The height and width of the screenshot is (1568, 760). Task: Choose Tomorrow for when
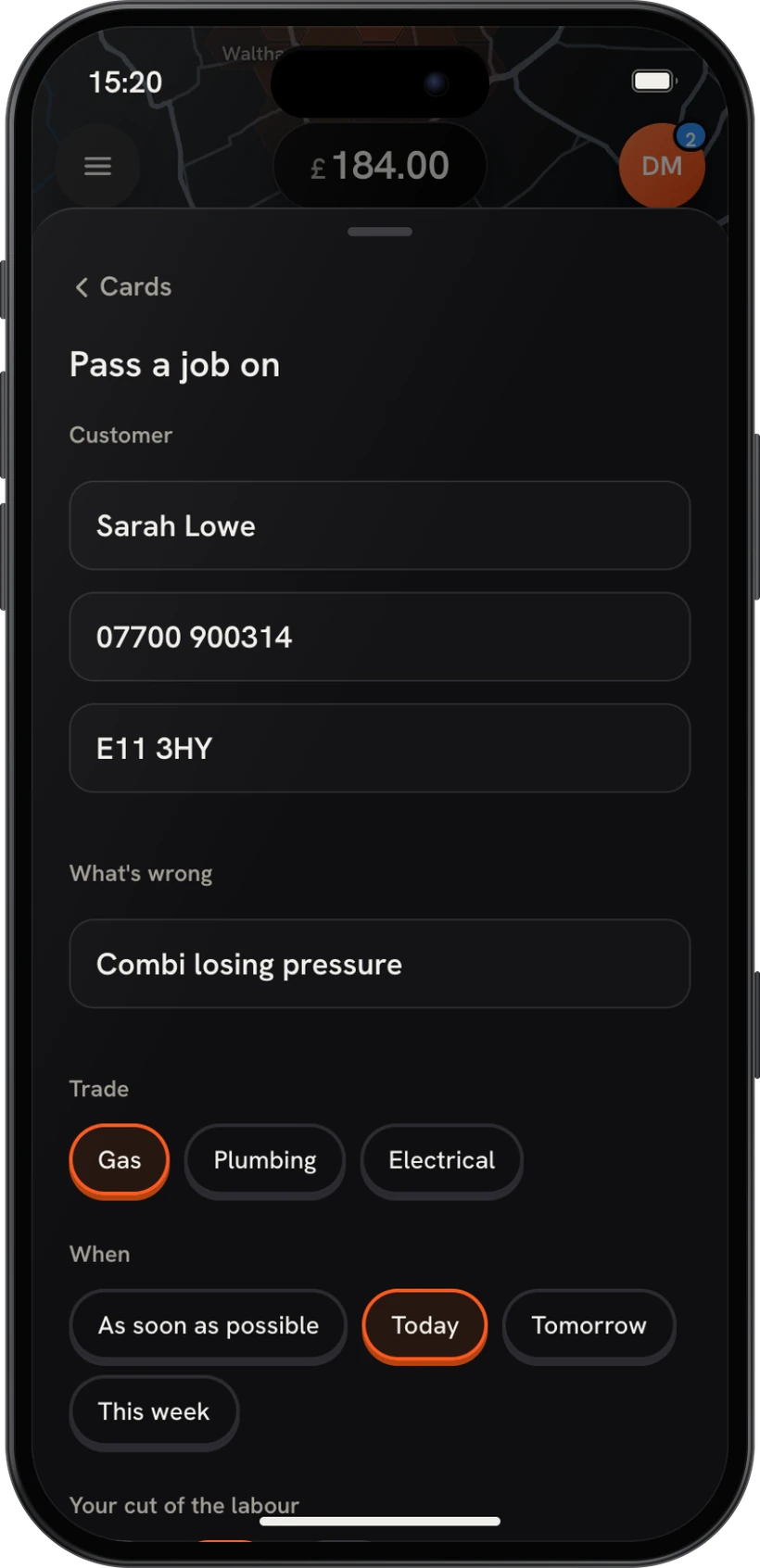point(589,1326)
